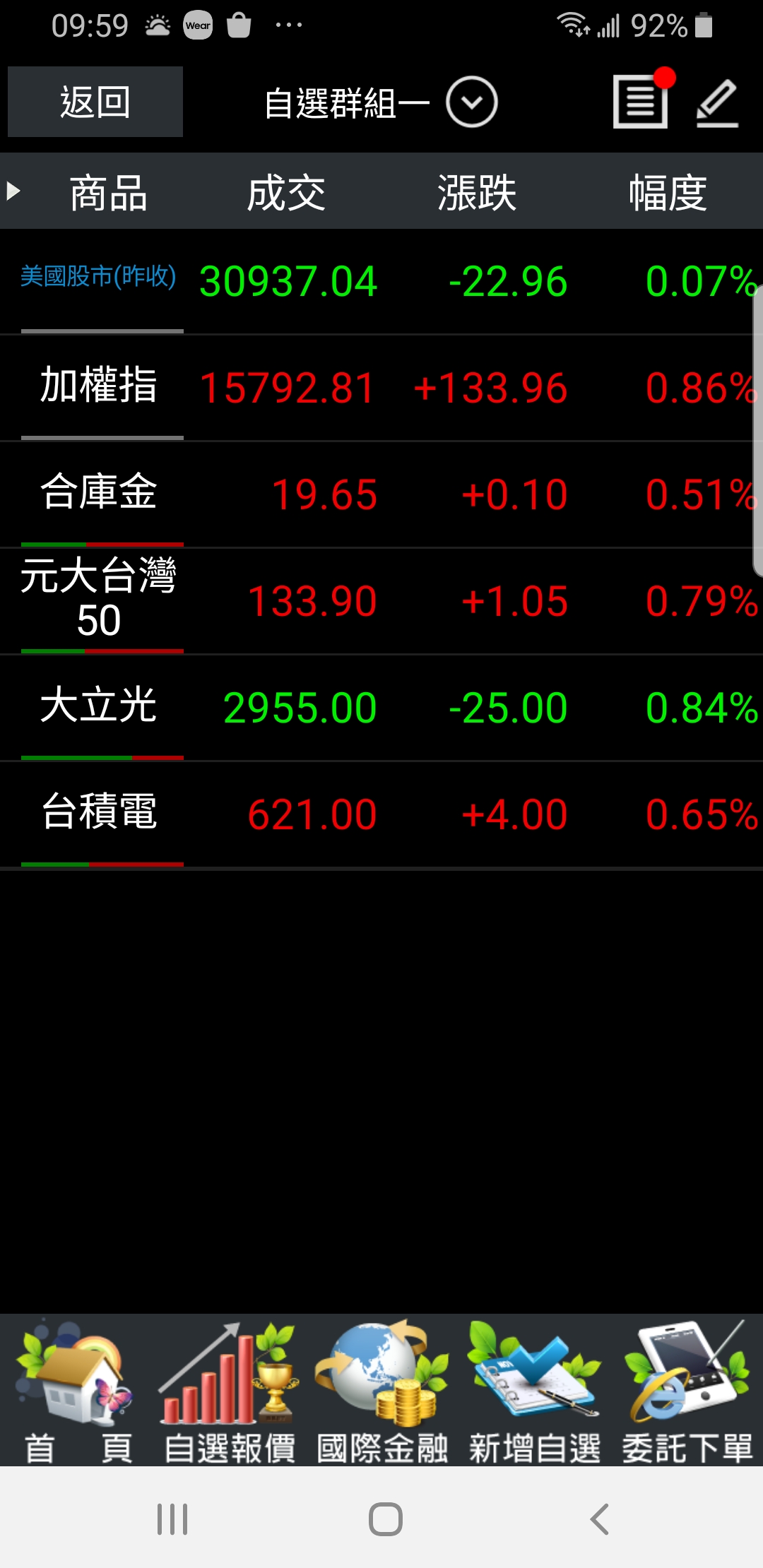Expand the 自選群組一 group dropdown

471,102
